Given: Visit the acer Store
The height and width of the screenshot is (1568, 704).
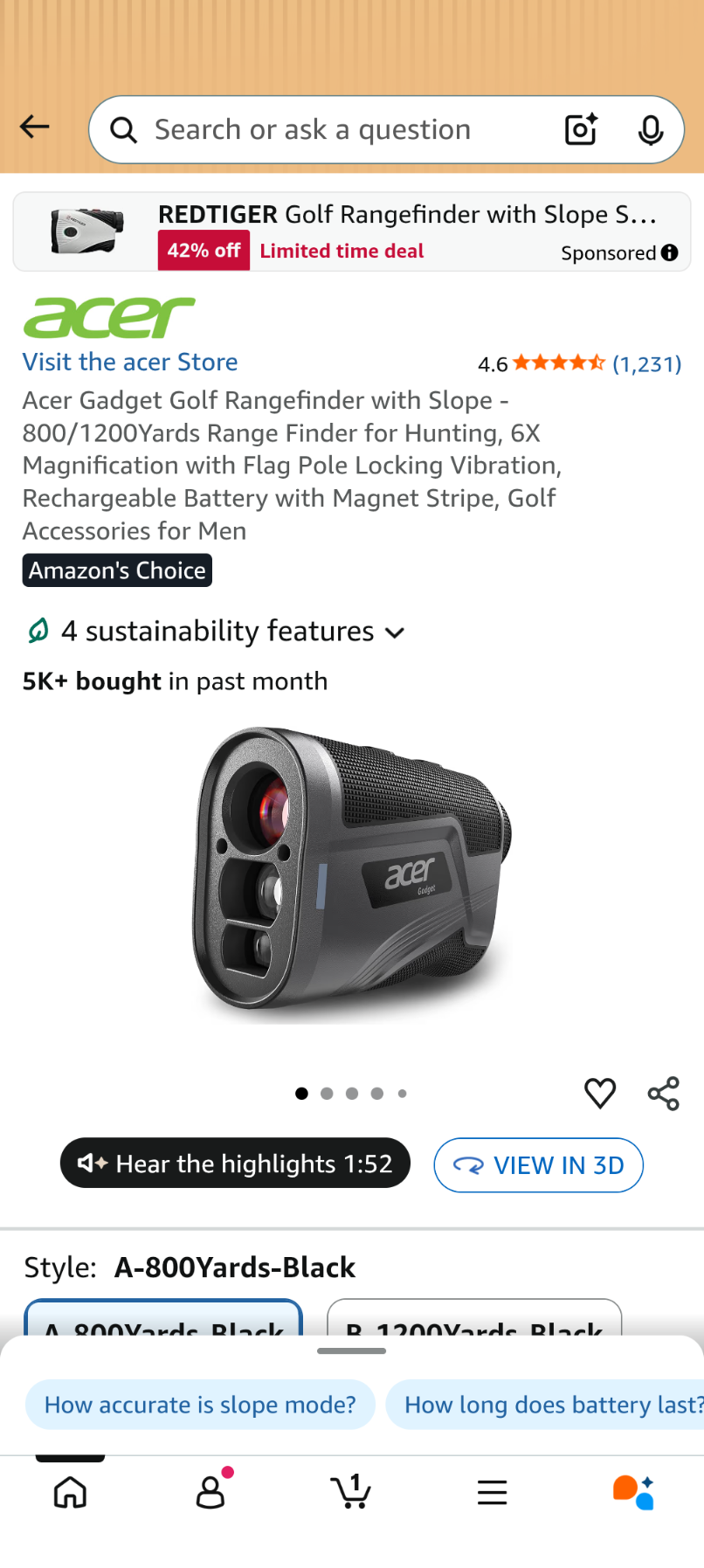Looking at the screenshot, I should pyautogui.click(x=130, y=362).
